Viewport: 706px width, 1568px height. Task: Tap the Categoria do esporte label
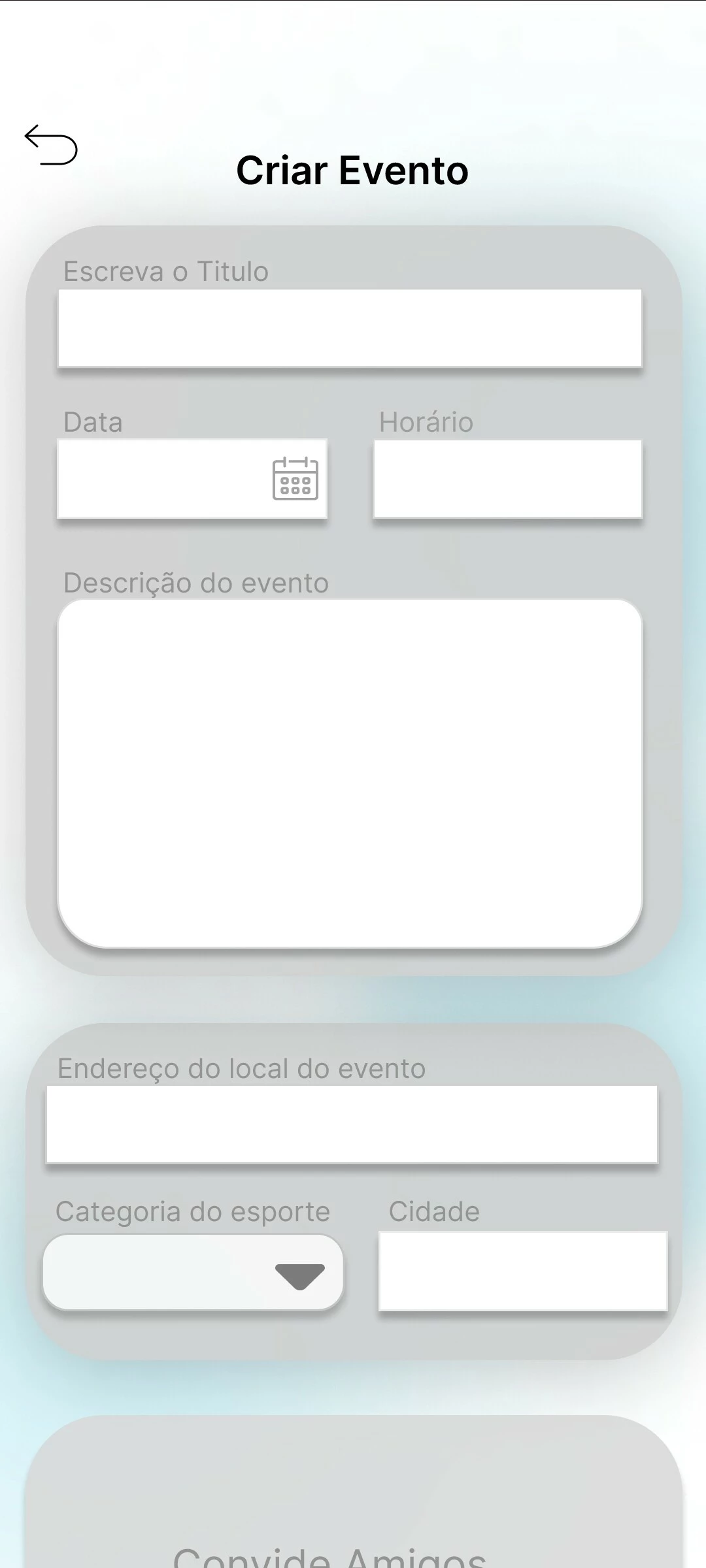point(193,1211)
